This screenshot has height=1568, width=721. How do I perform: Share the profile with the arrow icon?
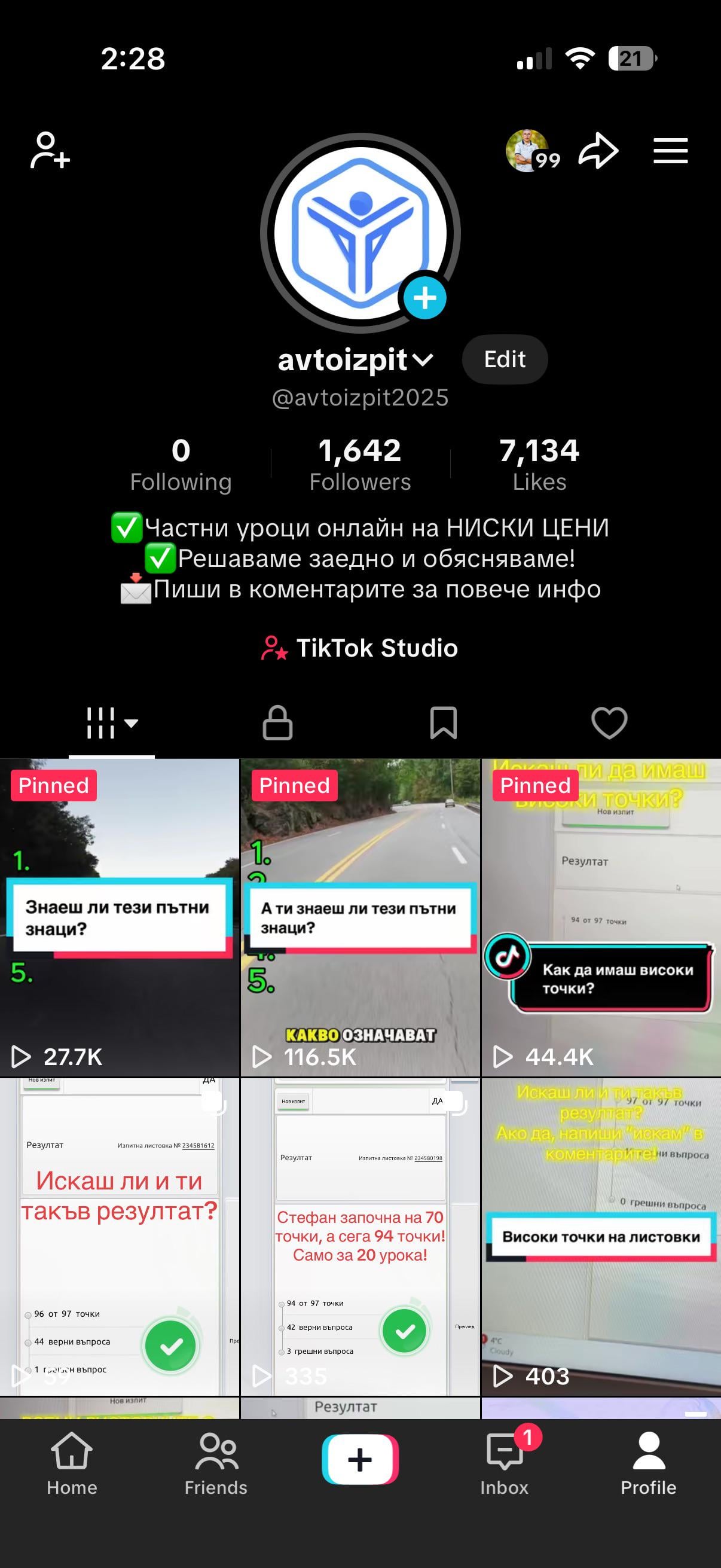(x=598, y=150)
